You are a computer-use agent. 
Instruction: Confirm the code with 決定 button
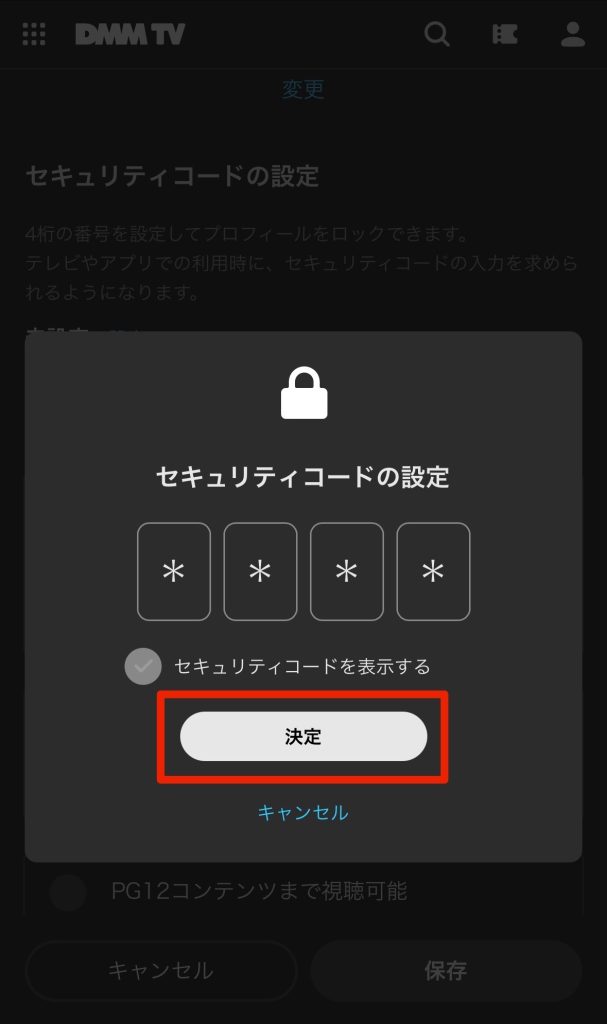click(303, 737)
